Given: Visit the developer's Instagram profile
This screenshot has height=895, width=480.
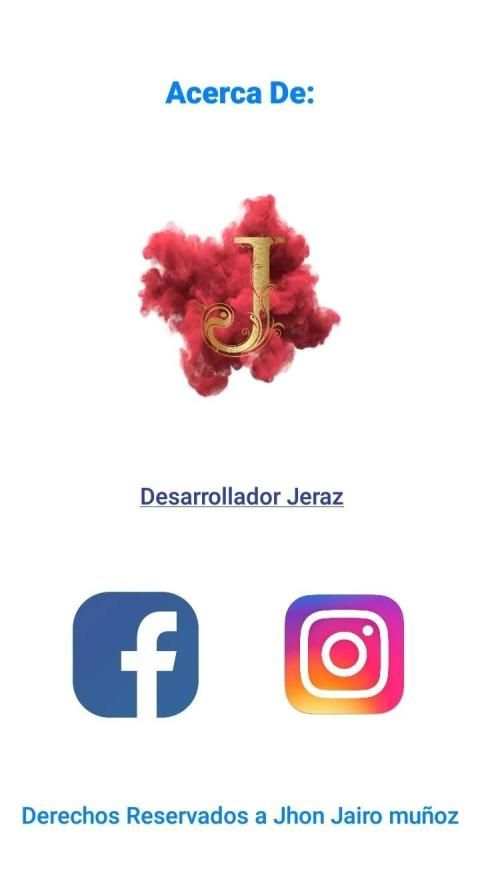Looking at the screenshot, I should point(344,654).
